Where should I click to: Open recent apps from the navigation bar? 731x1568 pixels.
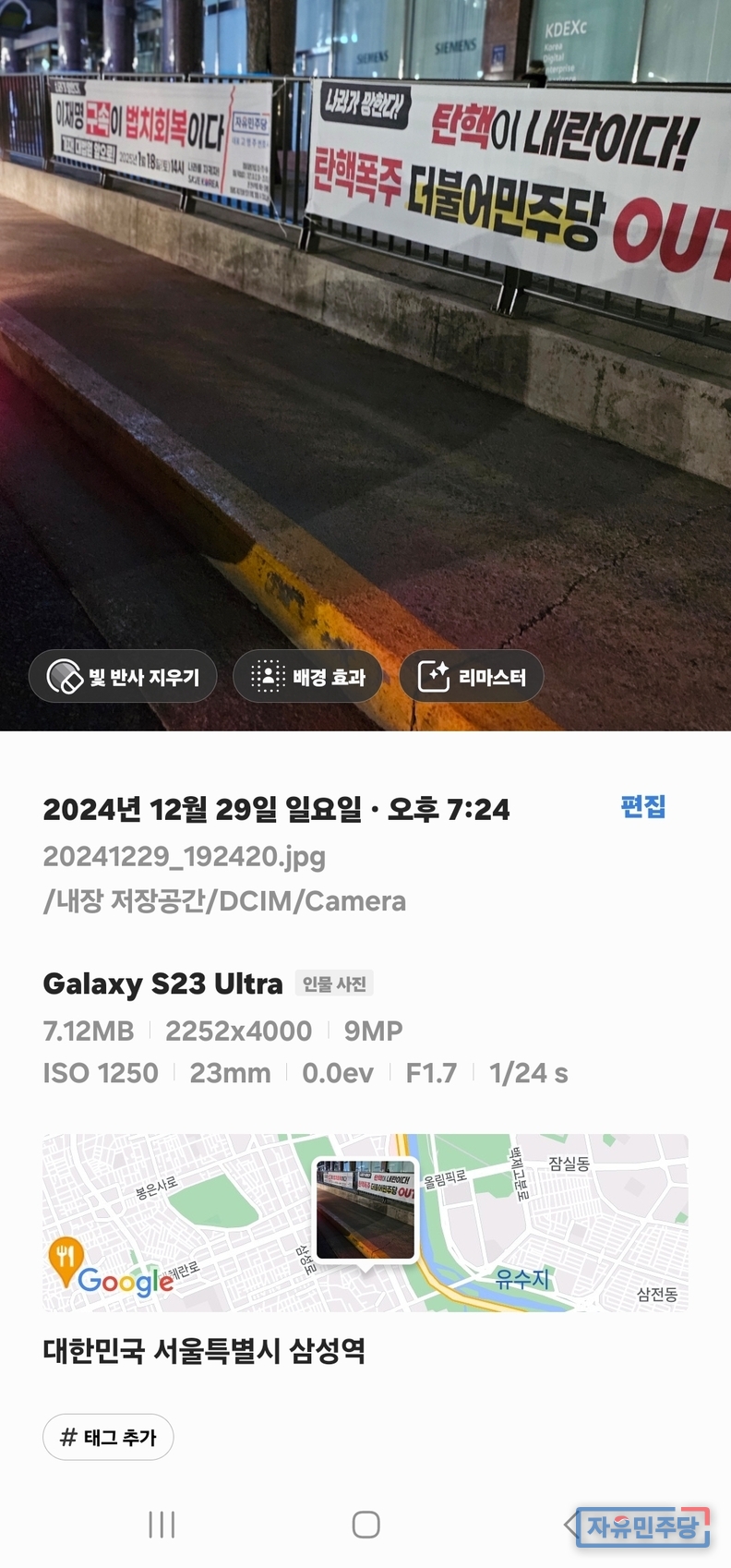(x=162, y=1525)
